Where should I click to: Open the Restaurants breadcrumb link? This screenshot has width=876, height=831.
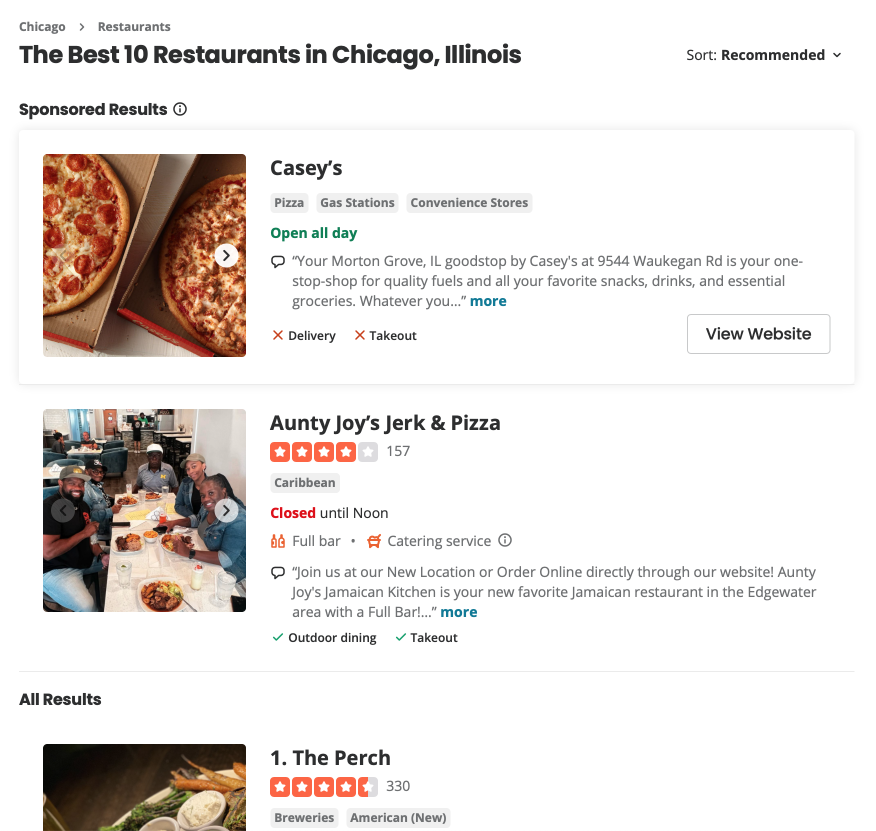(134, 27)
